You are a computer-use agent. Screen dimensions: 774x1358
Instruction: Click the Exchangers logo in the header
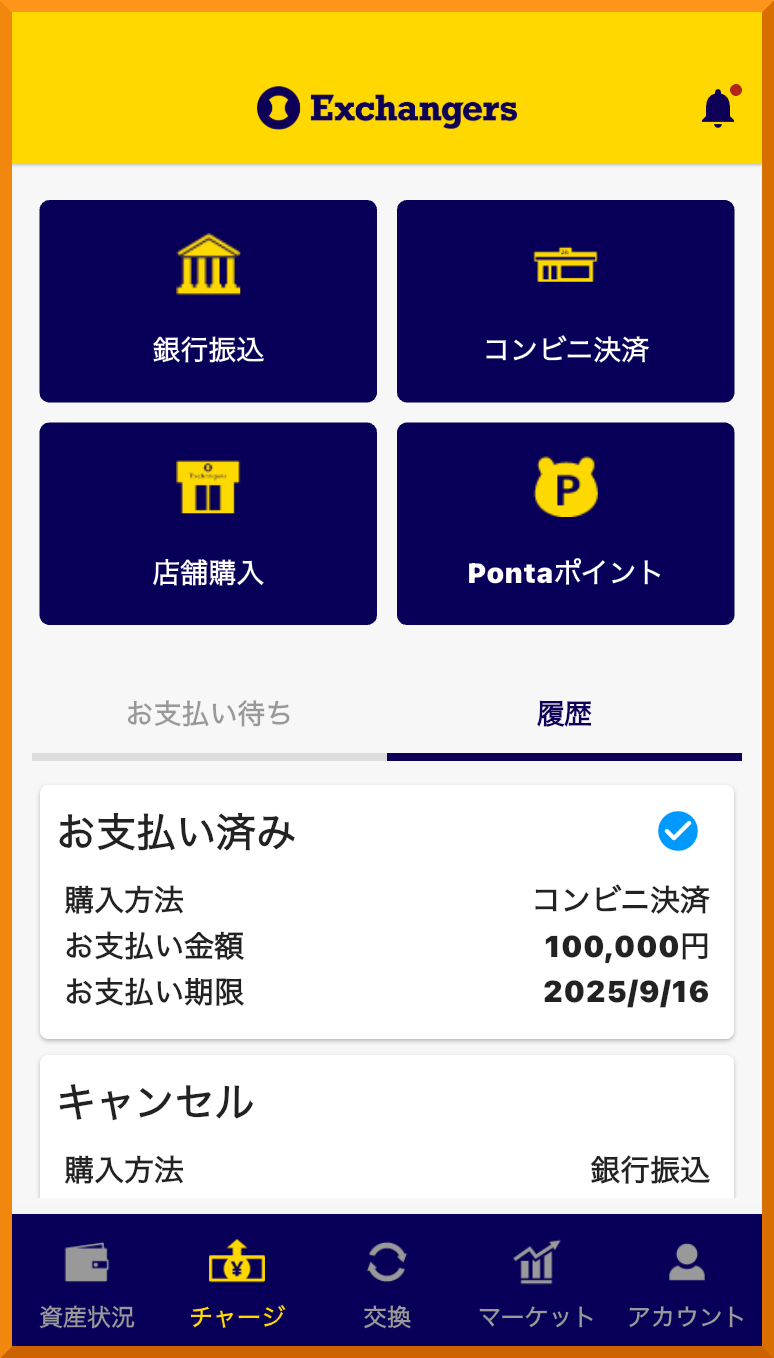coord(387,107)
